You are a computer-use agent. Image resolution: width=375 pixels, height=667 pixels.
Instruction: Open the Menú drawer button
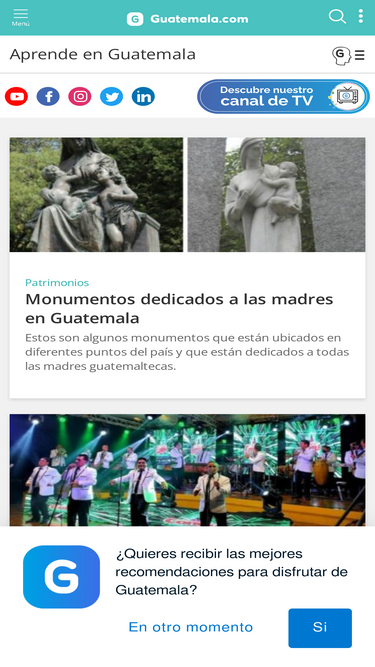(20, 17)
